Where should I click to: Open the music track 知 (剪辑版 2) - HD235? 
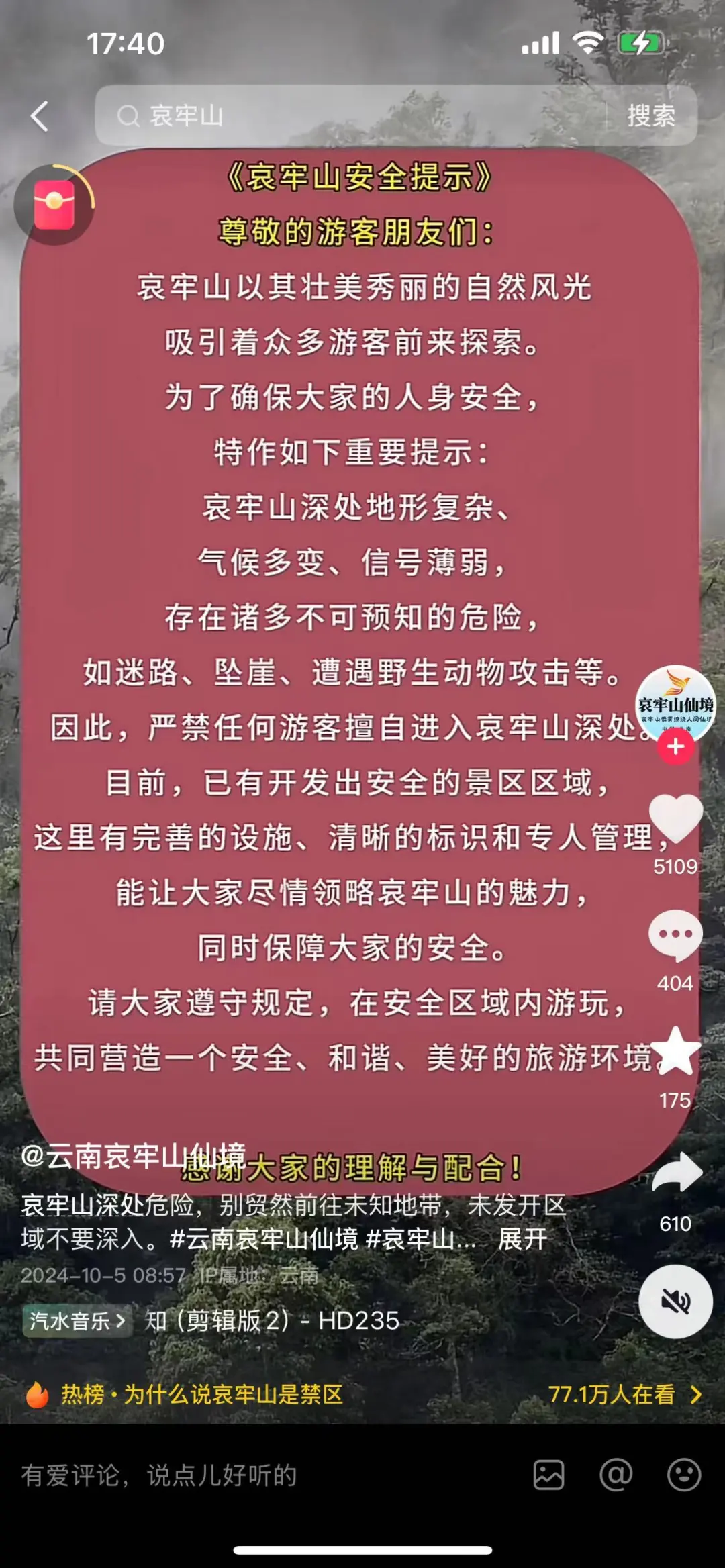pyautogui.click(x=272, y=1320)
